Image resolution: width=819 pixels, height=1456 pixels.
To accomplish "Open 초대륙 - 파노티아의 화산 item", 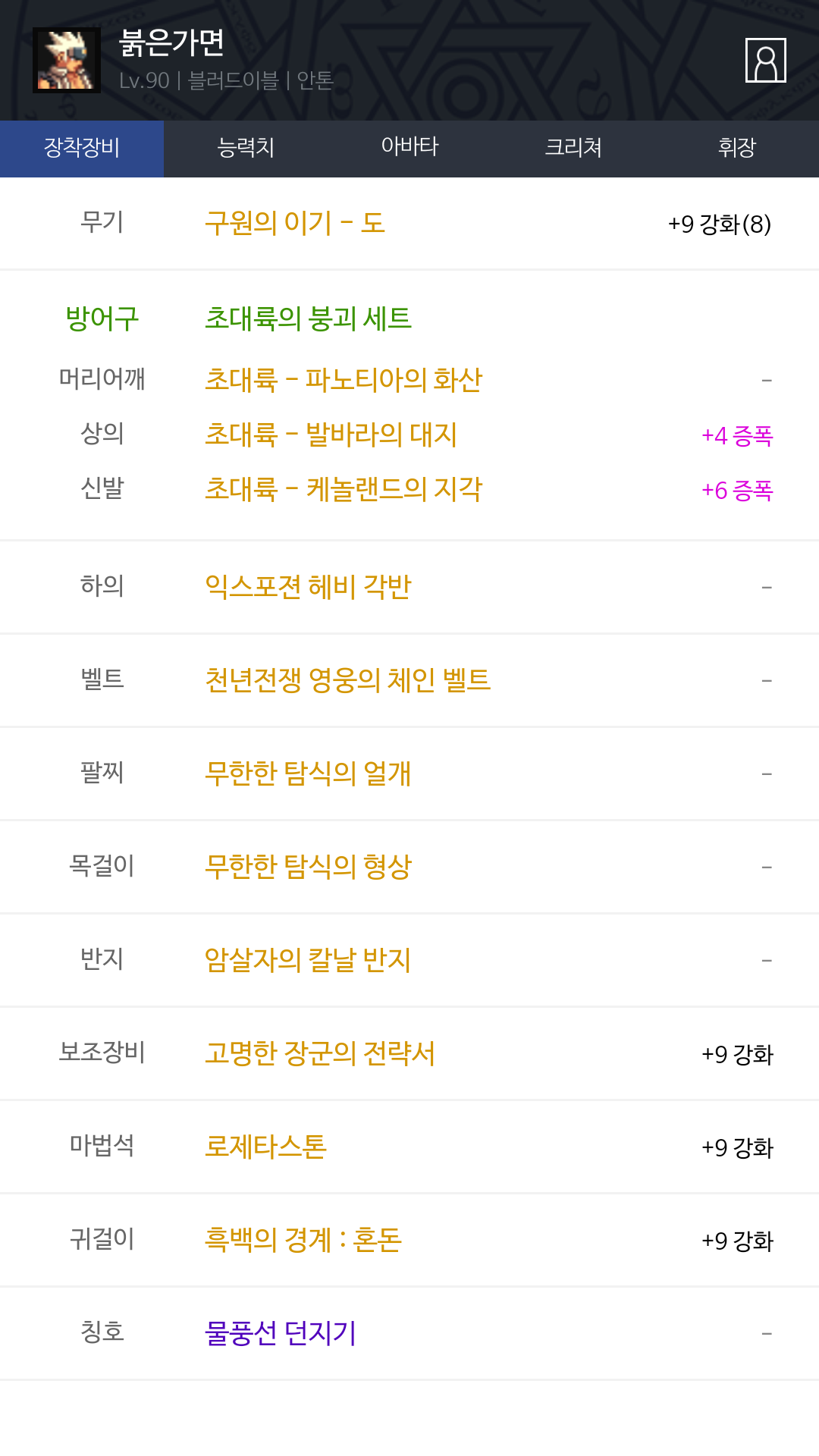I will (344, 380).
